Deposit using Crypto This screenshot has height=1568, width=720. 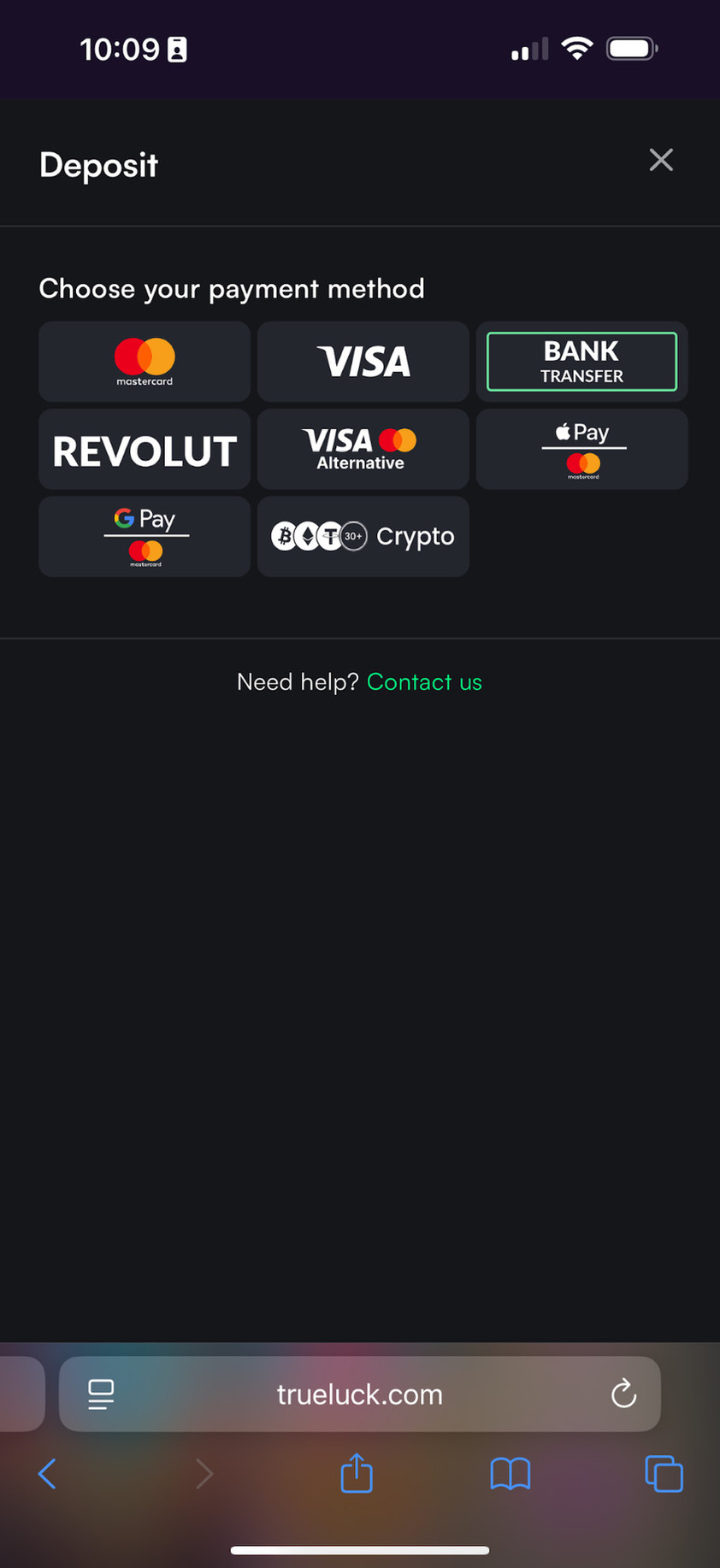363,537
